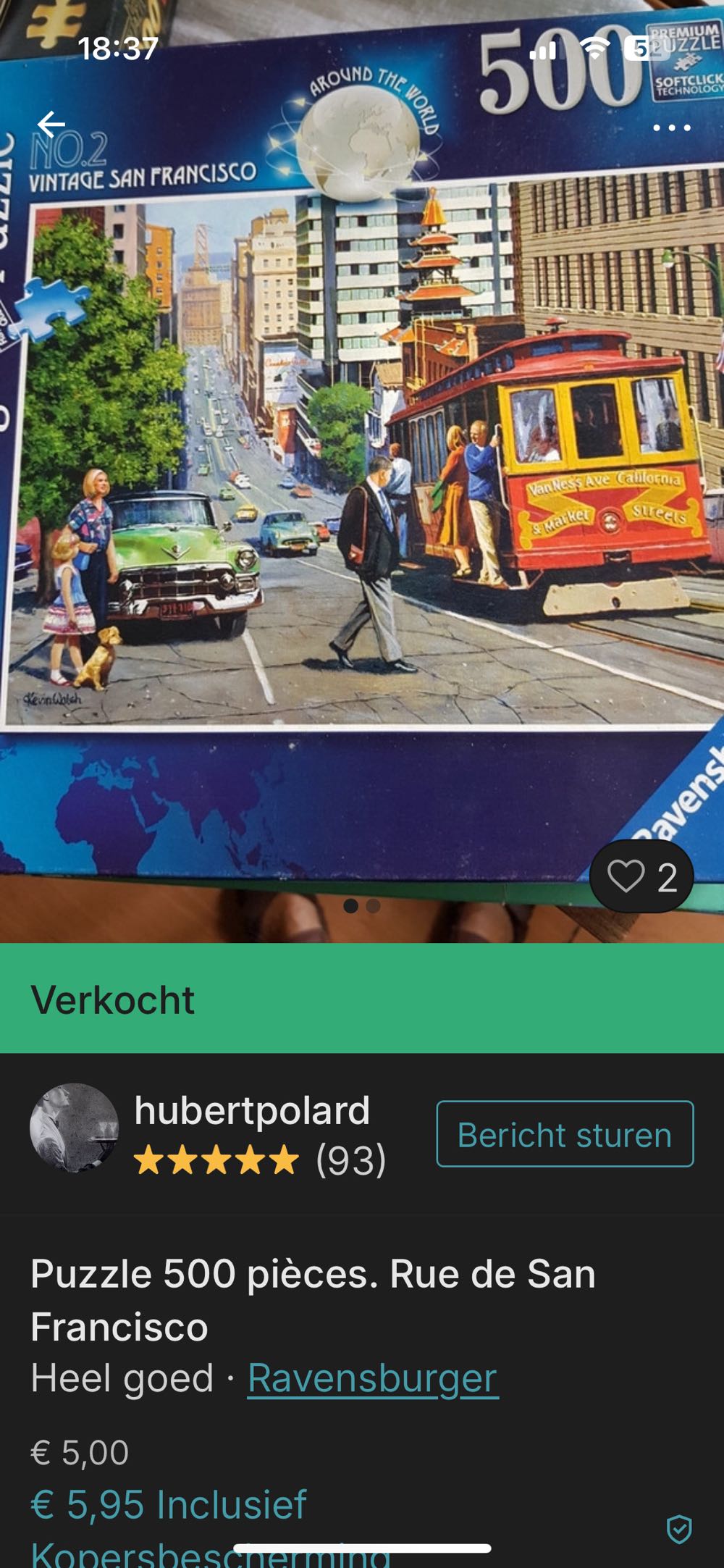Tap 'Bericht sturen' to message the seller

tap(565, 1134)
